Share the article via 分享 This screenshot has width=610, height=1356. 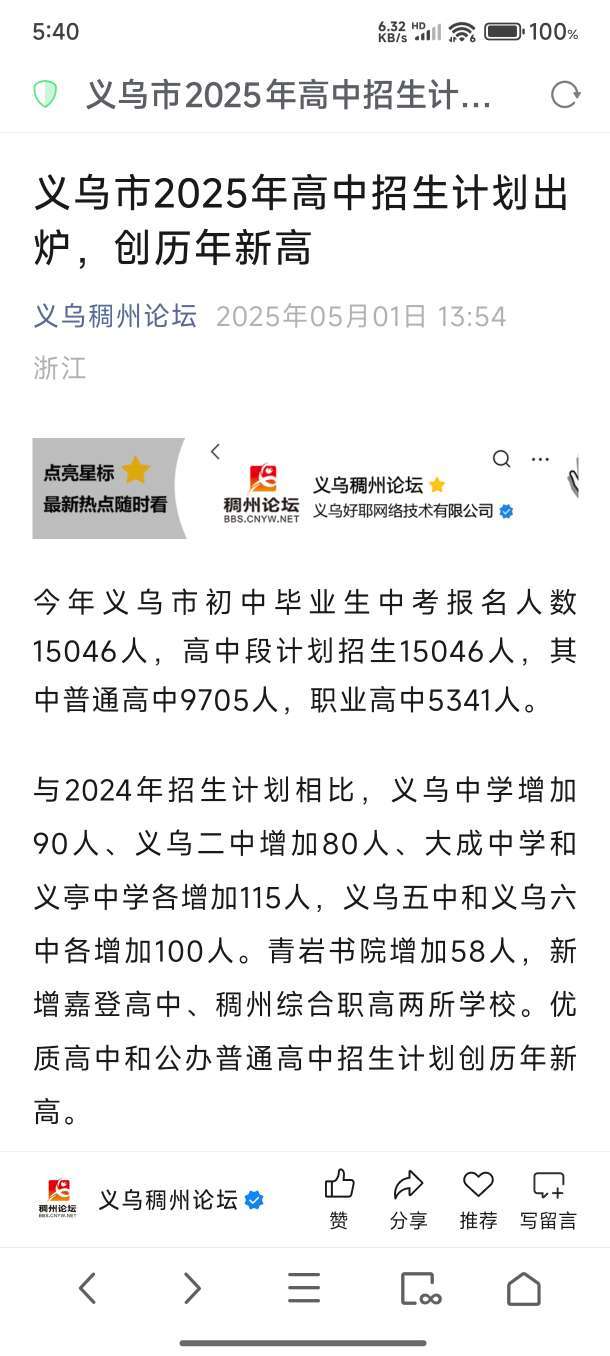(x=408, y=1199)
